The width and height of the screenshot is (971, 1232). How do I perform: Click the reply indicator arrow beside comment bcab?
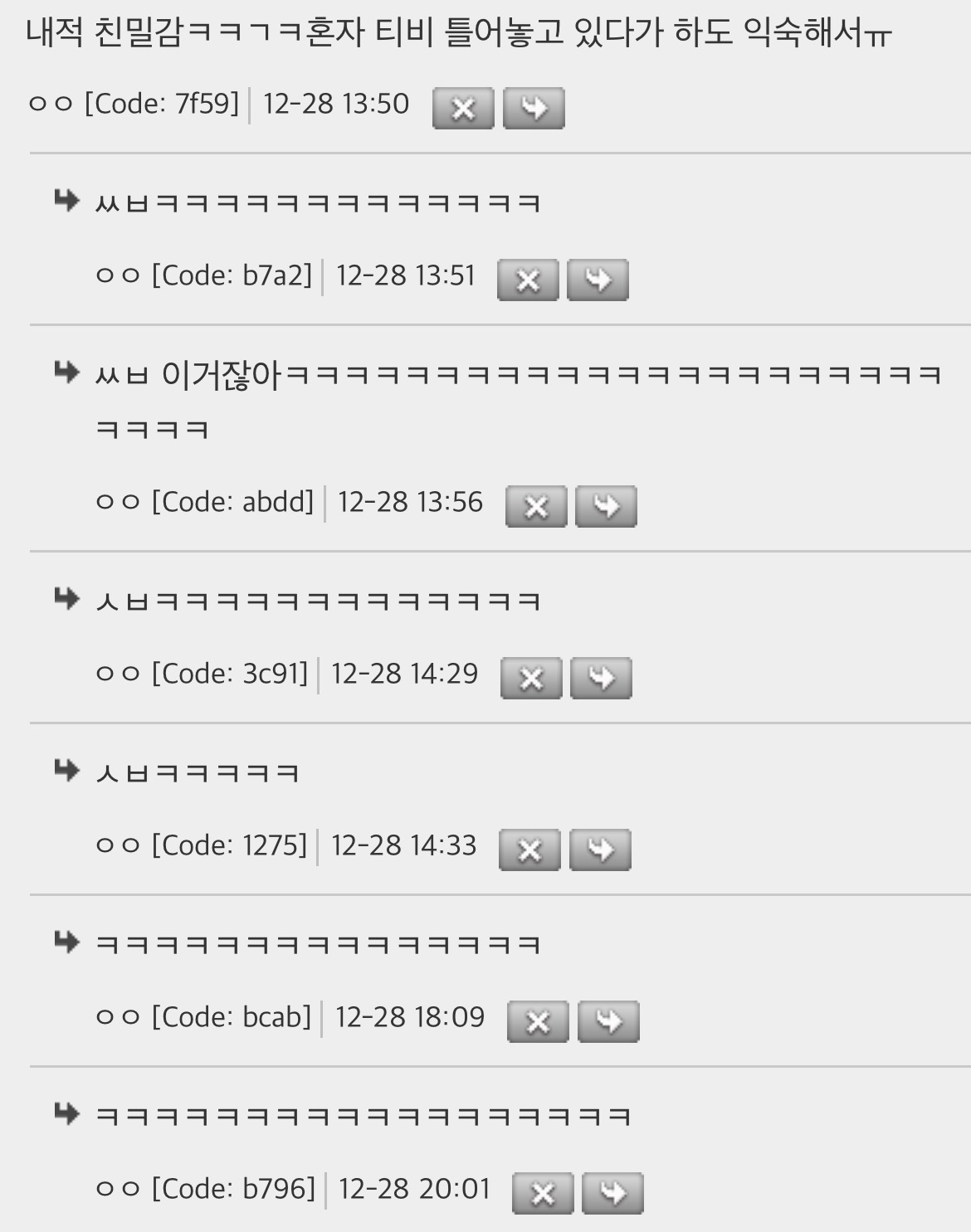pyautogui.click(x=66, y=943)
